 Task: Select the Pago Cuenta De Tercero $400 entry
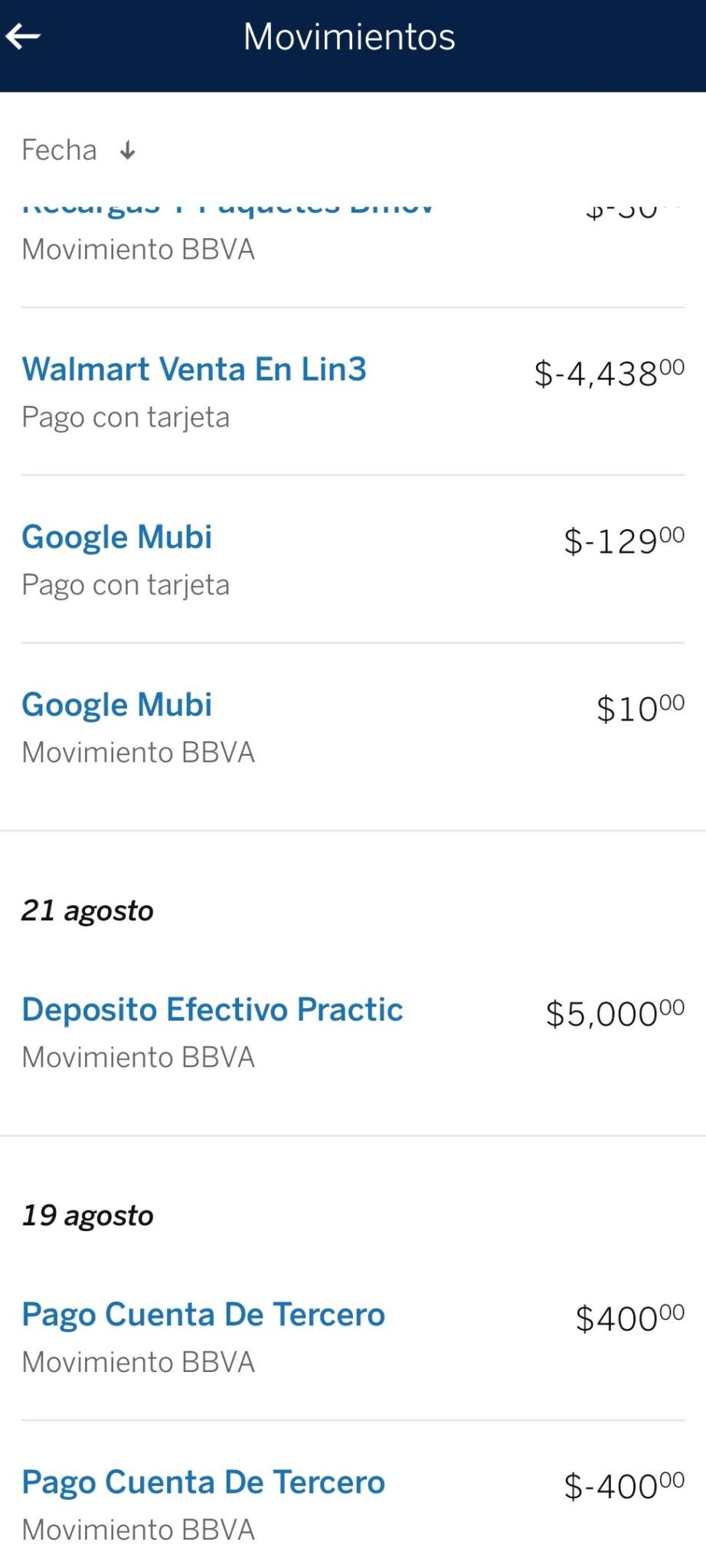[203, 1315]
